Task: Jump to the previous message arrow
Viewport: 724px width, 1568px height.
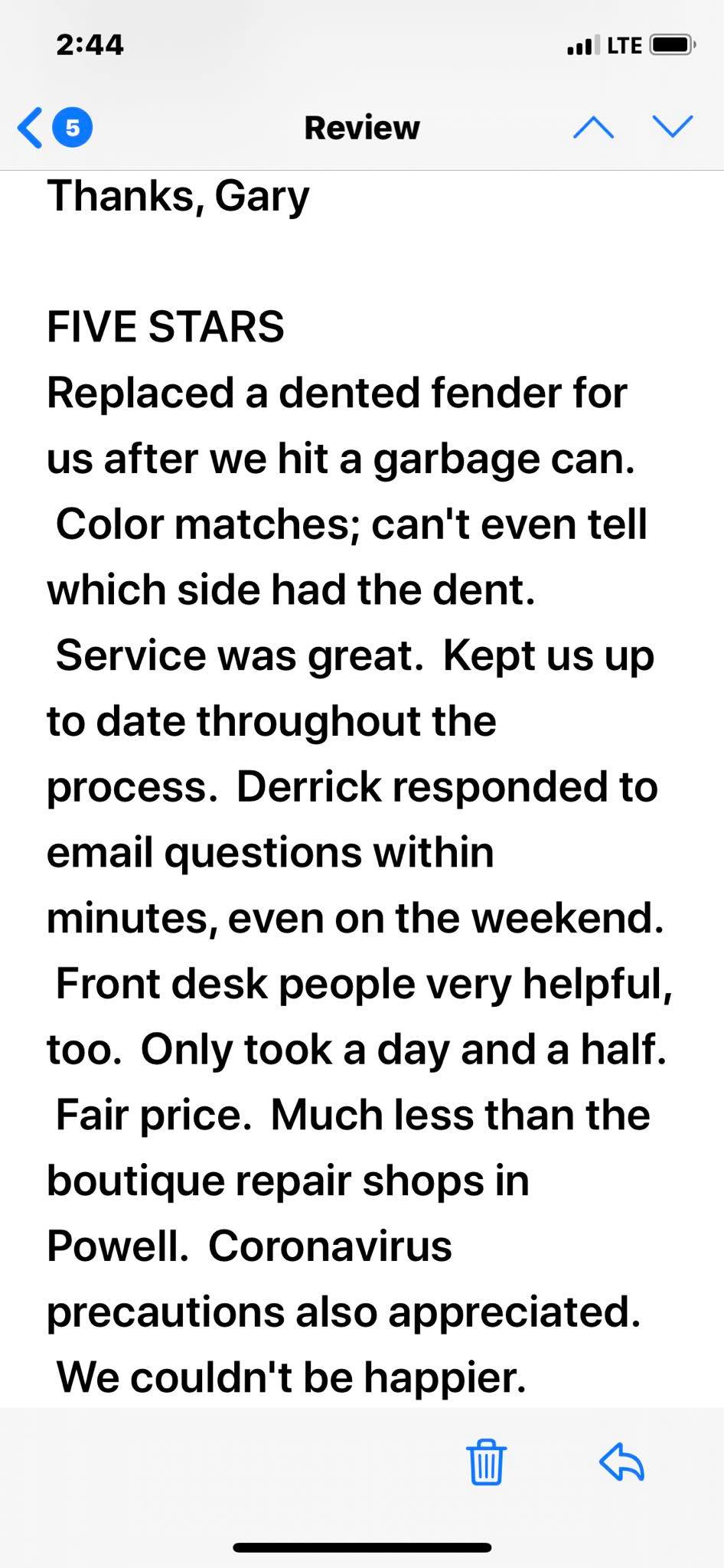Action: pyautogui.click(x=593, y=127)
